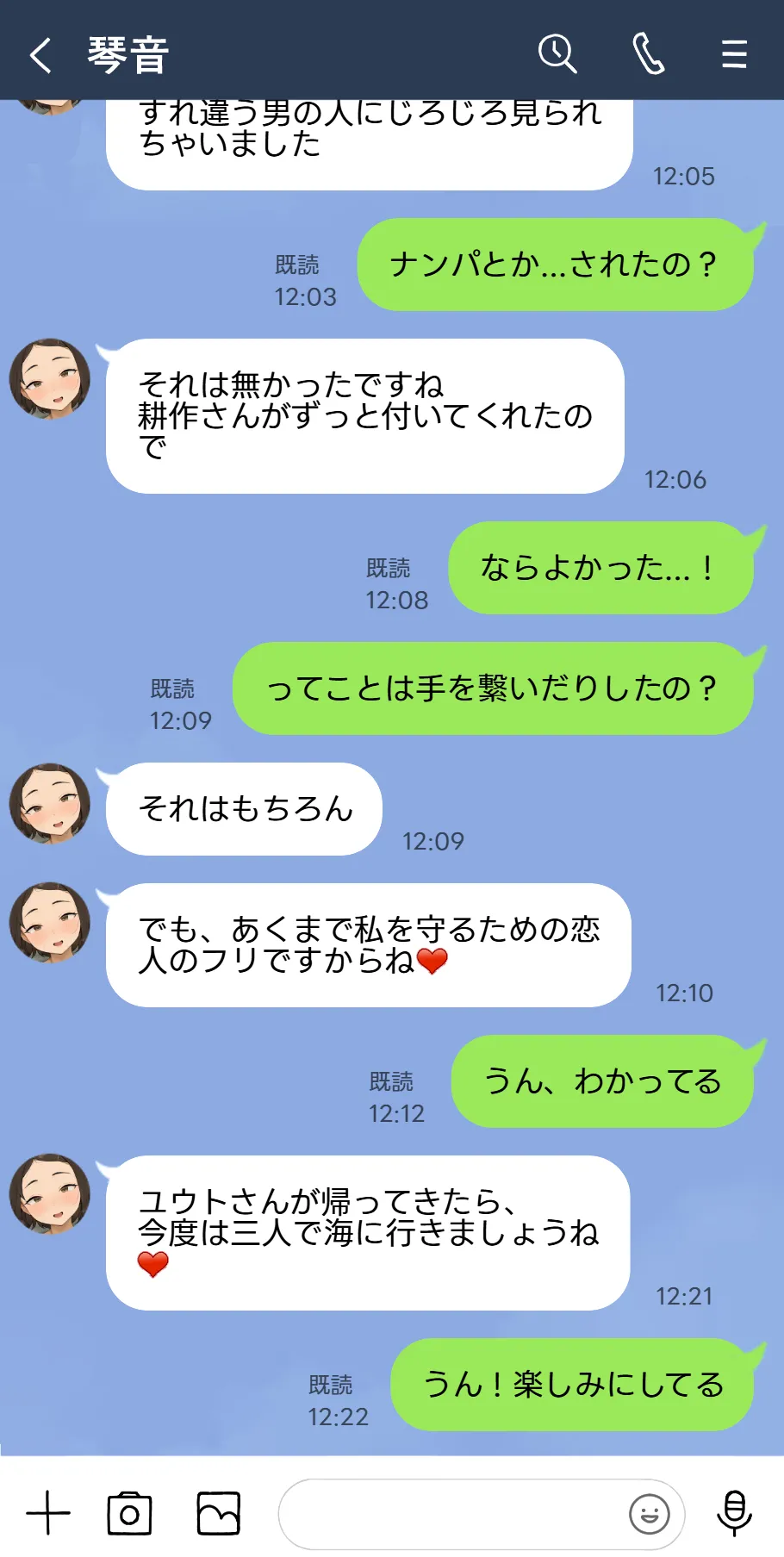Go back from the 琴音 chat
This screenshot has height=1557, width=784.
tap(40, 55)
